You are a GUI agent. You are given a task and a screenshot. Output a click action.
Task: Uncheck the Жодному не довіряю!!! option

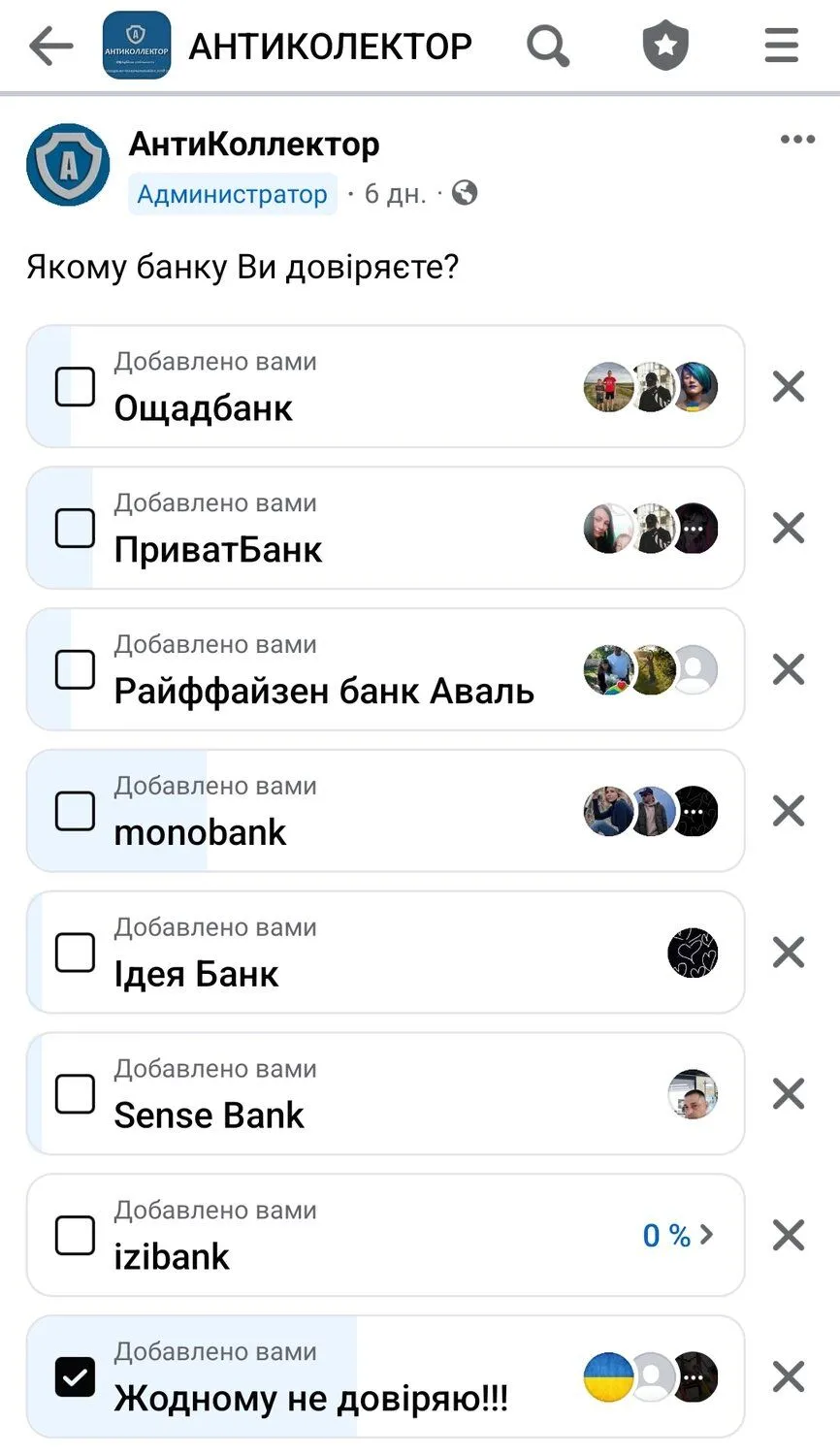pyautogui.click(x=75, y=1377)
